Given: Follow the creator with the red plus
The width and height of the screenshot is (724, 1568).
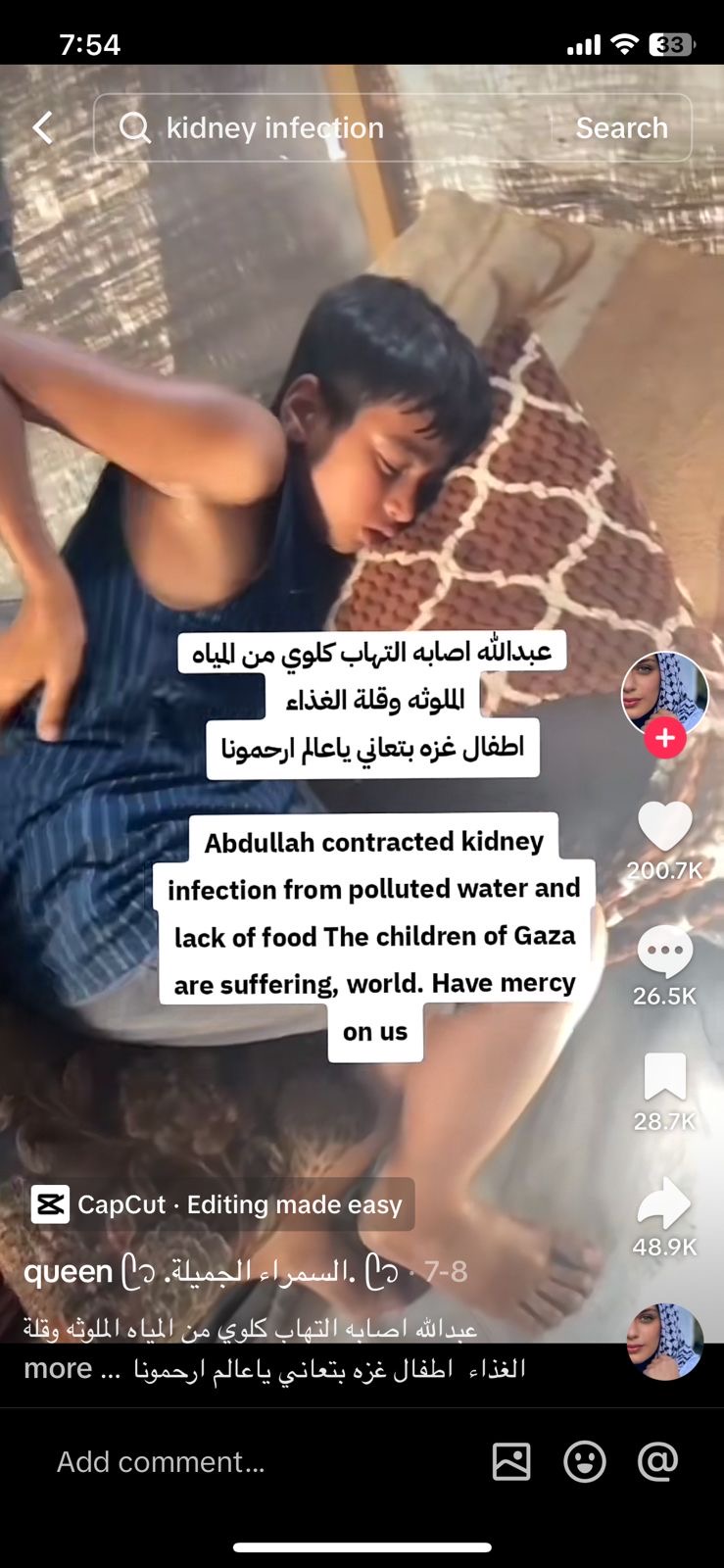Looking at the screenshot, I should point(664,738).
